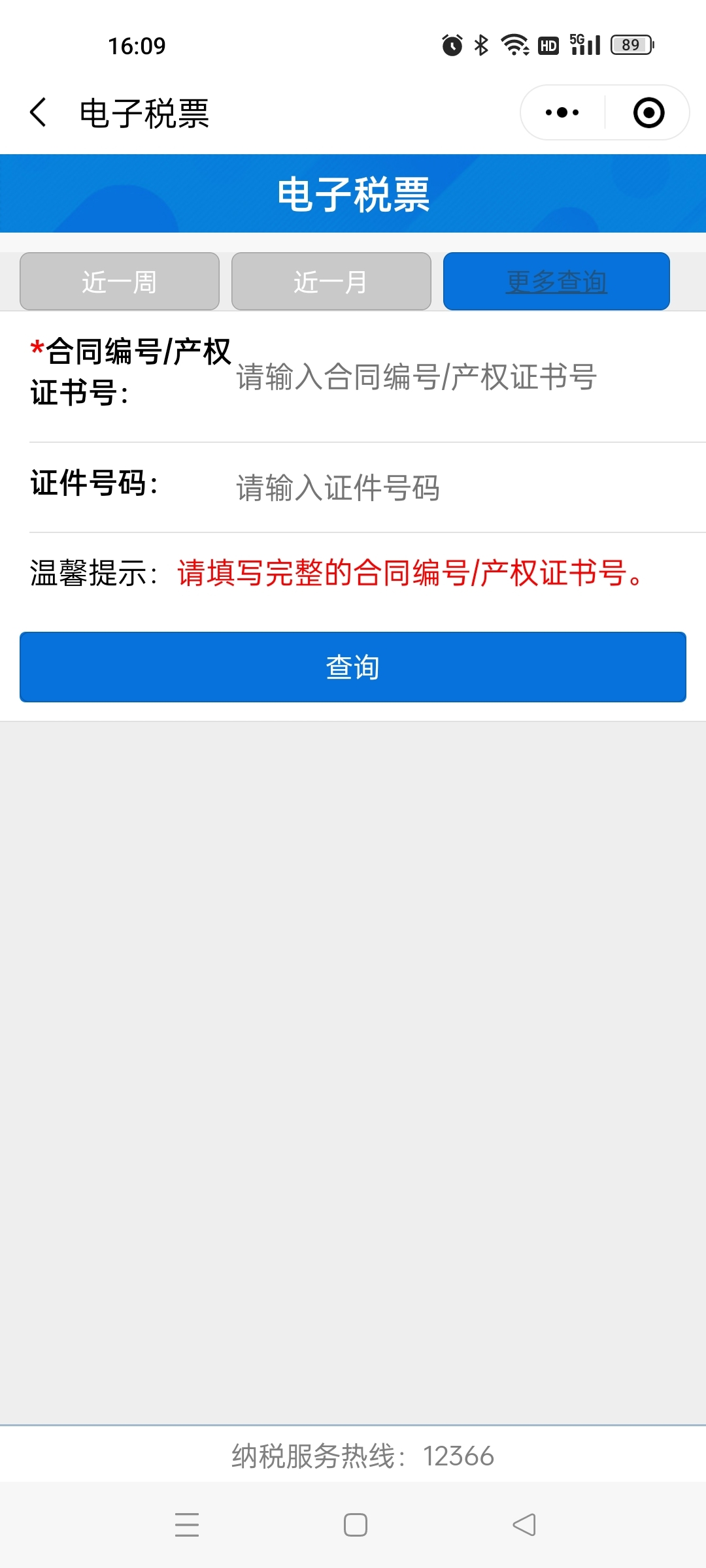Open system recent apps
The image size is (706, 1568).
187,1525
